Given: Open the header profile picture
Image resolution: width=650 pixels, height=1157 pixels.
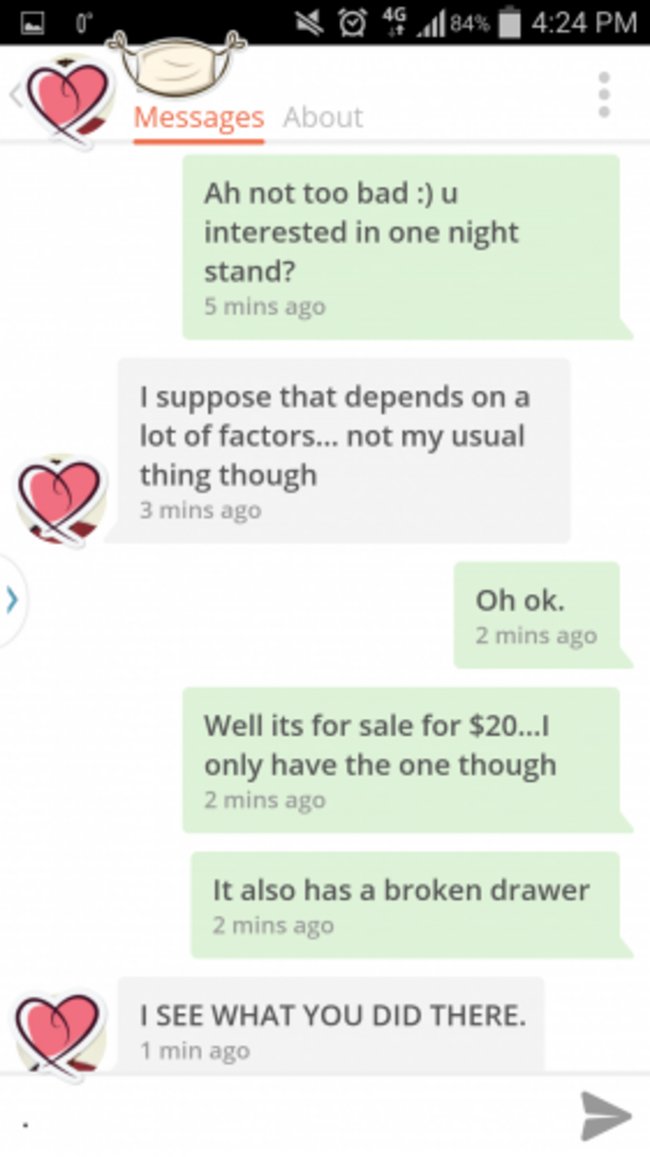Looking at the screenshot, I should pos(71,102).
